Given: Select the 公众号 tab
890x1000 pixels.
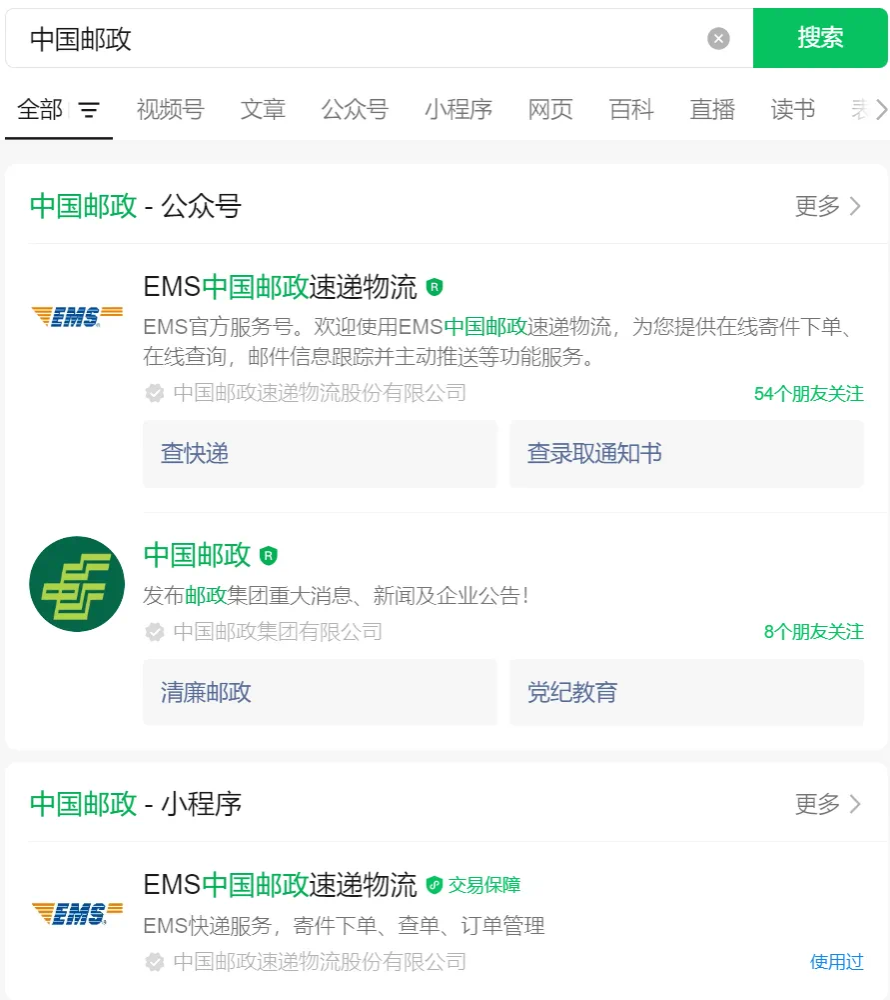Looking at the screenshot, I should coord(354,110).
